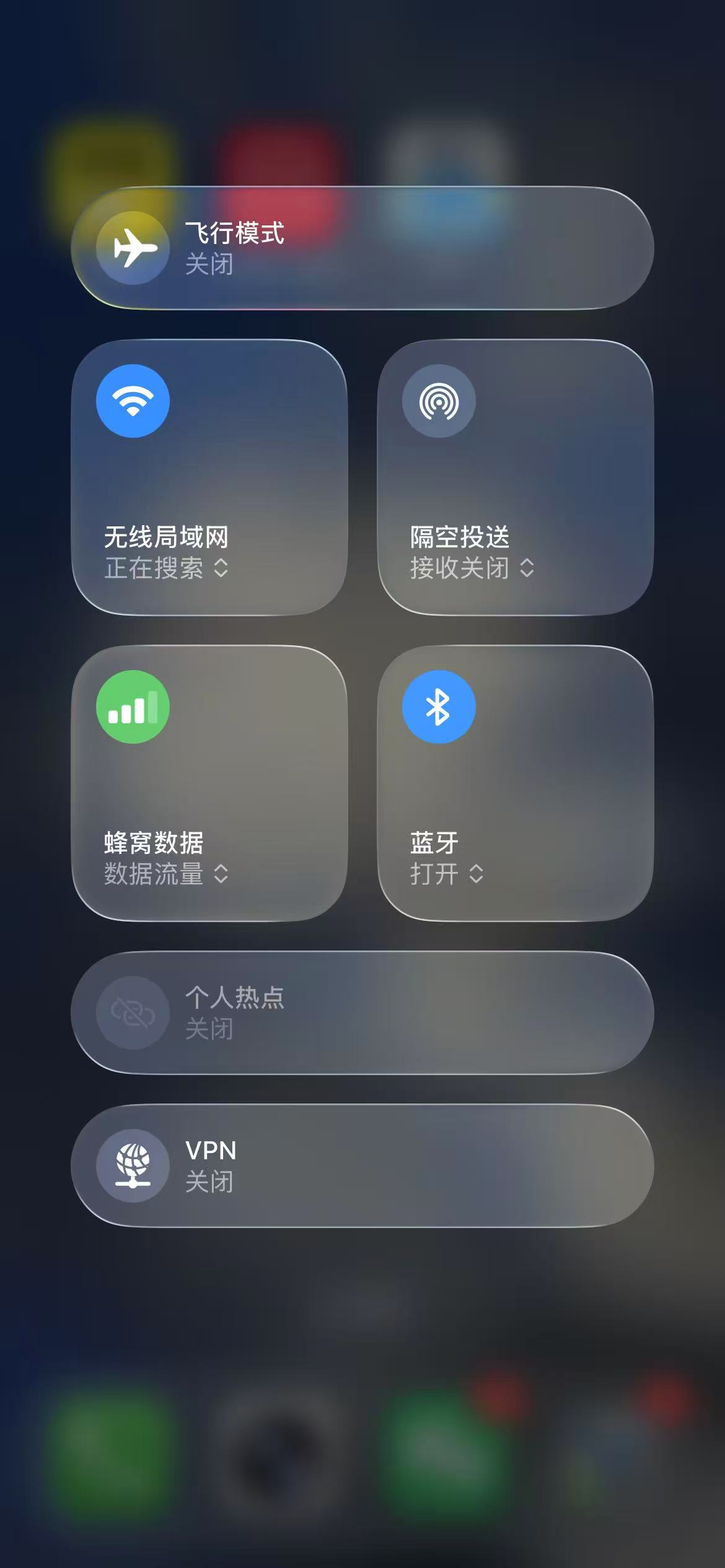Toggle Airplane Mode (飞行模式) on
Viewport: 725px width, 1568px height.
(133, 248)
